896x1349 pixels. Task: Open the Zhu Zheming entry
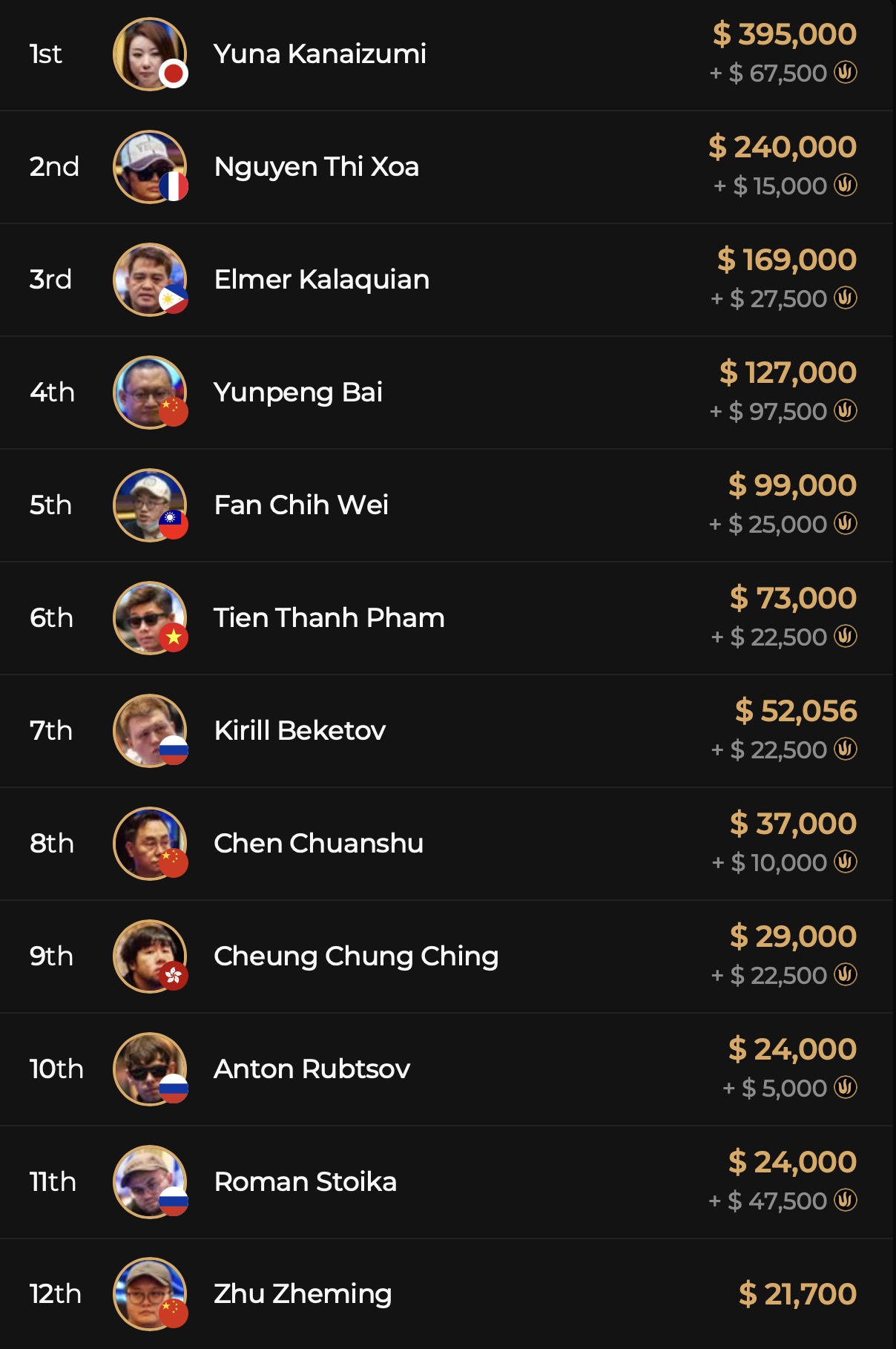[x=303, y=1294]
